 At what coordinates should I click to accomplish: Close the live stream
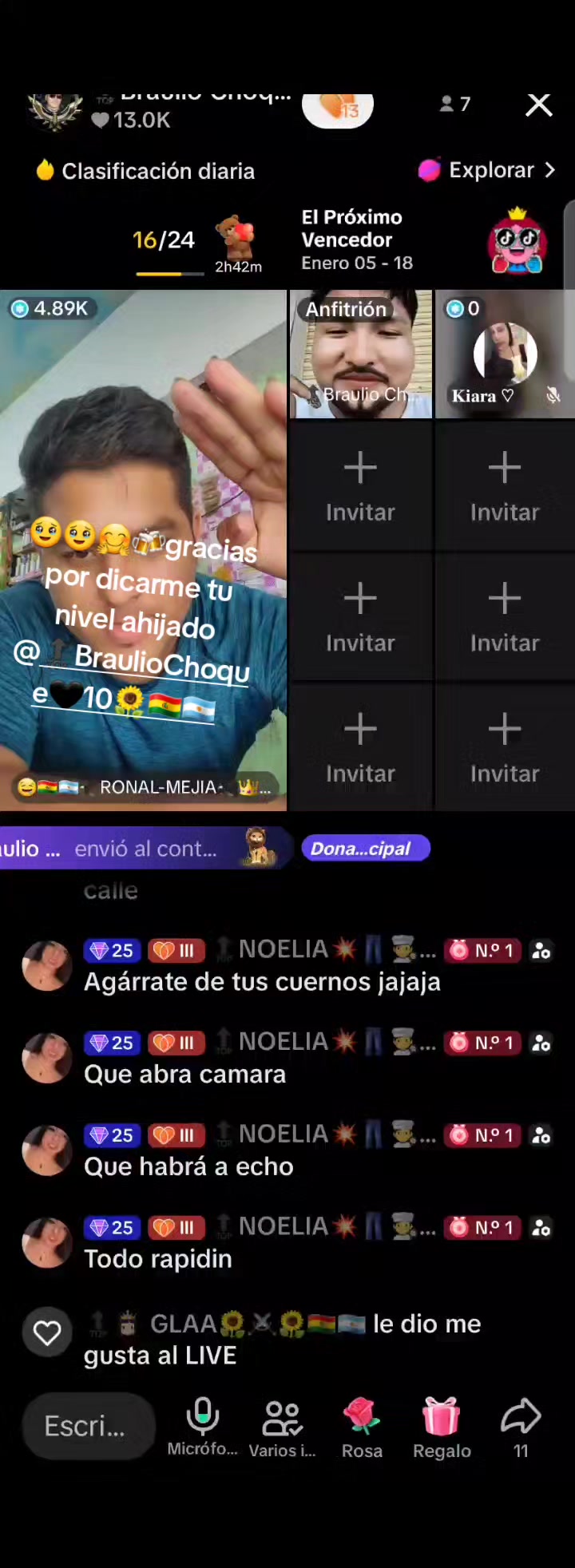click(539, 105)
